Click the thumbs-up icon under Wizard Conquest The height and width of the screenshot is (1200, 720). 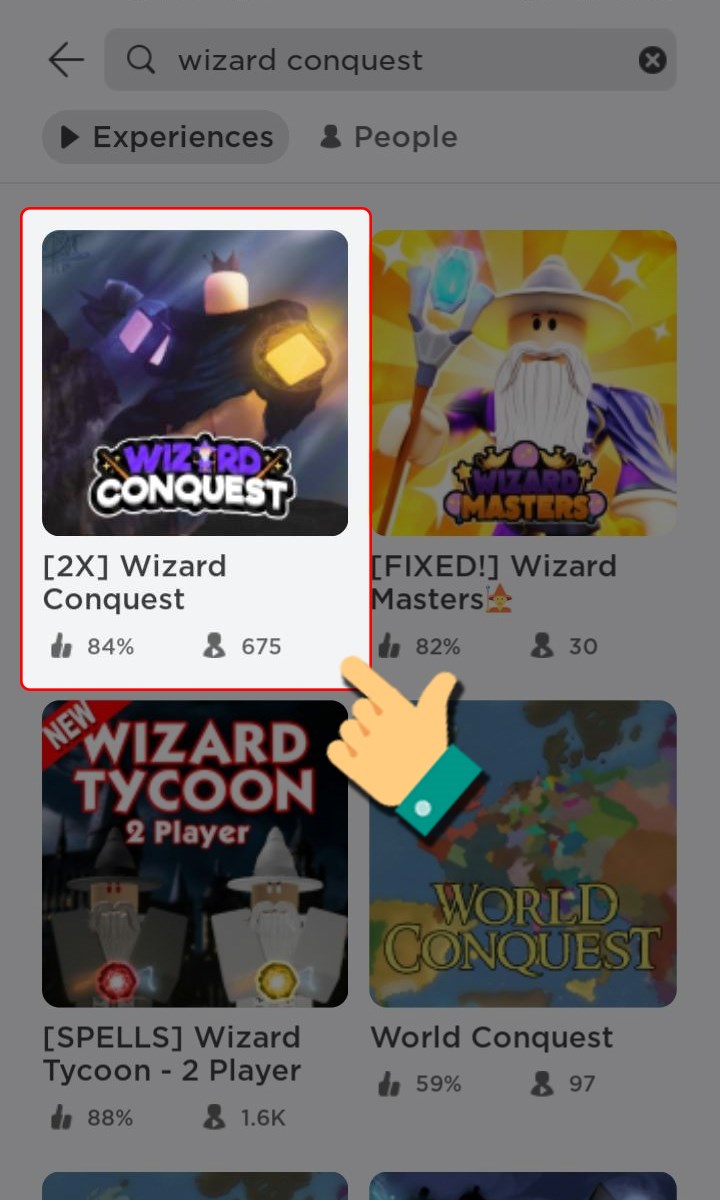point(60,646)
